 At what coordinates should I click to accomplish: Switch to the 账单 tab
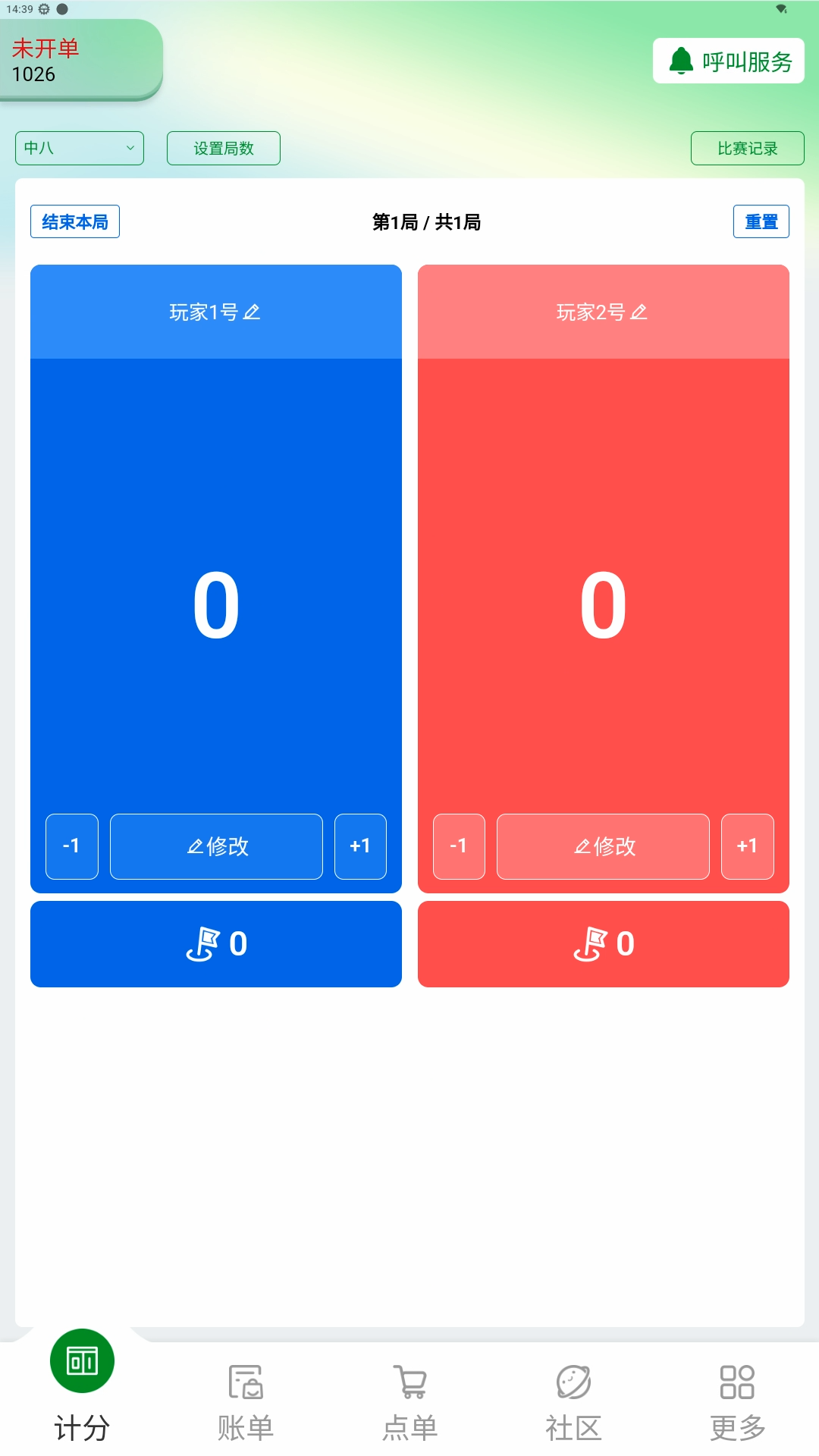point(246,1403)
